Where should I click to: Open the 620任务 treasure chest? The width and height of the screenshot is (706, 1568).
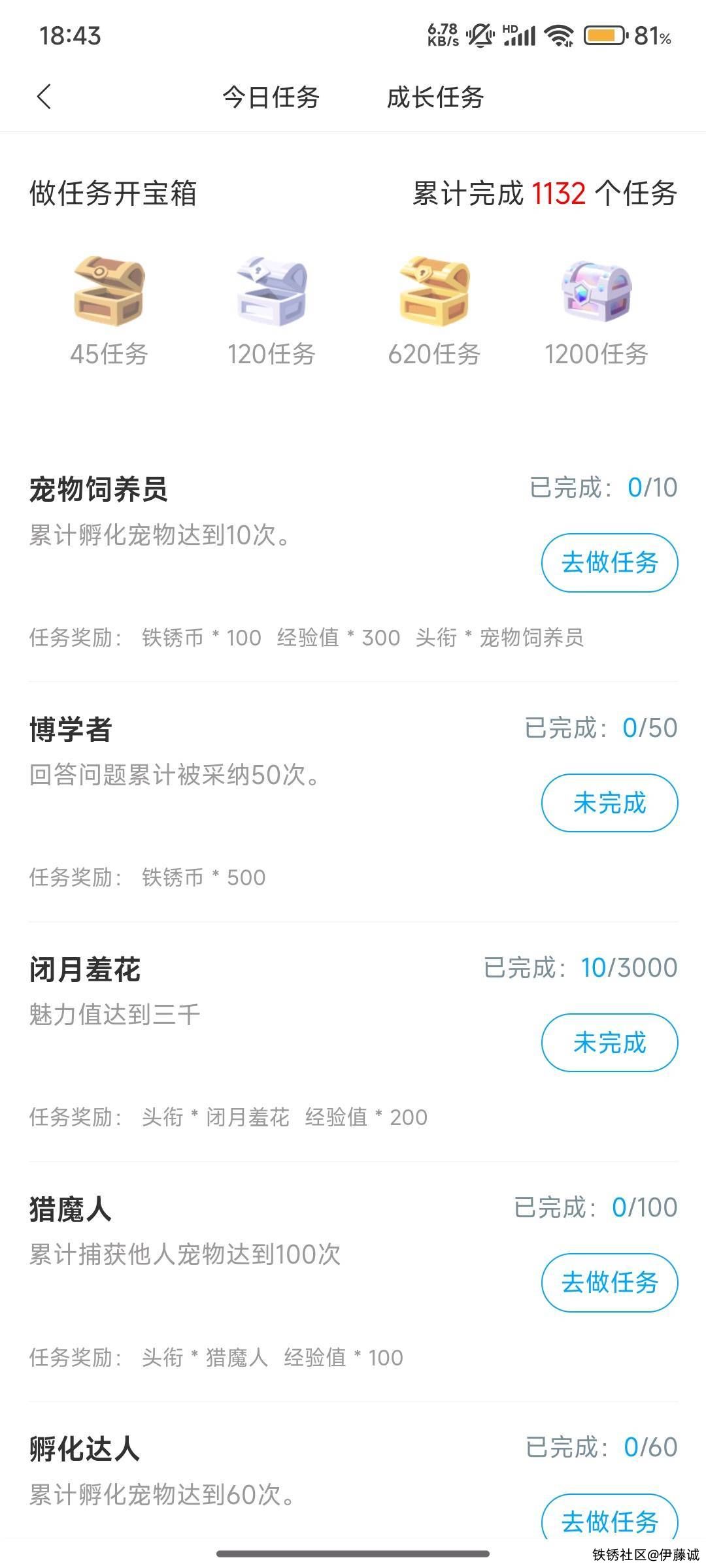click(x=434, y=292)
